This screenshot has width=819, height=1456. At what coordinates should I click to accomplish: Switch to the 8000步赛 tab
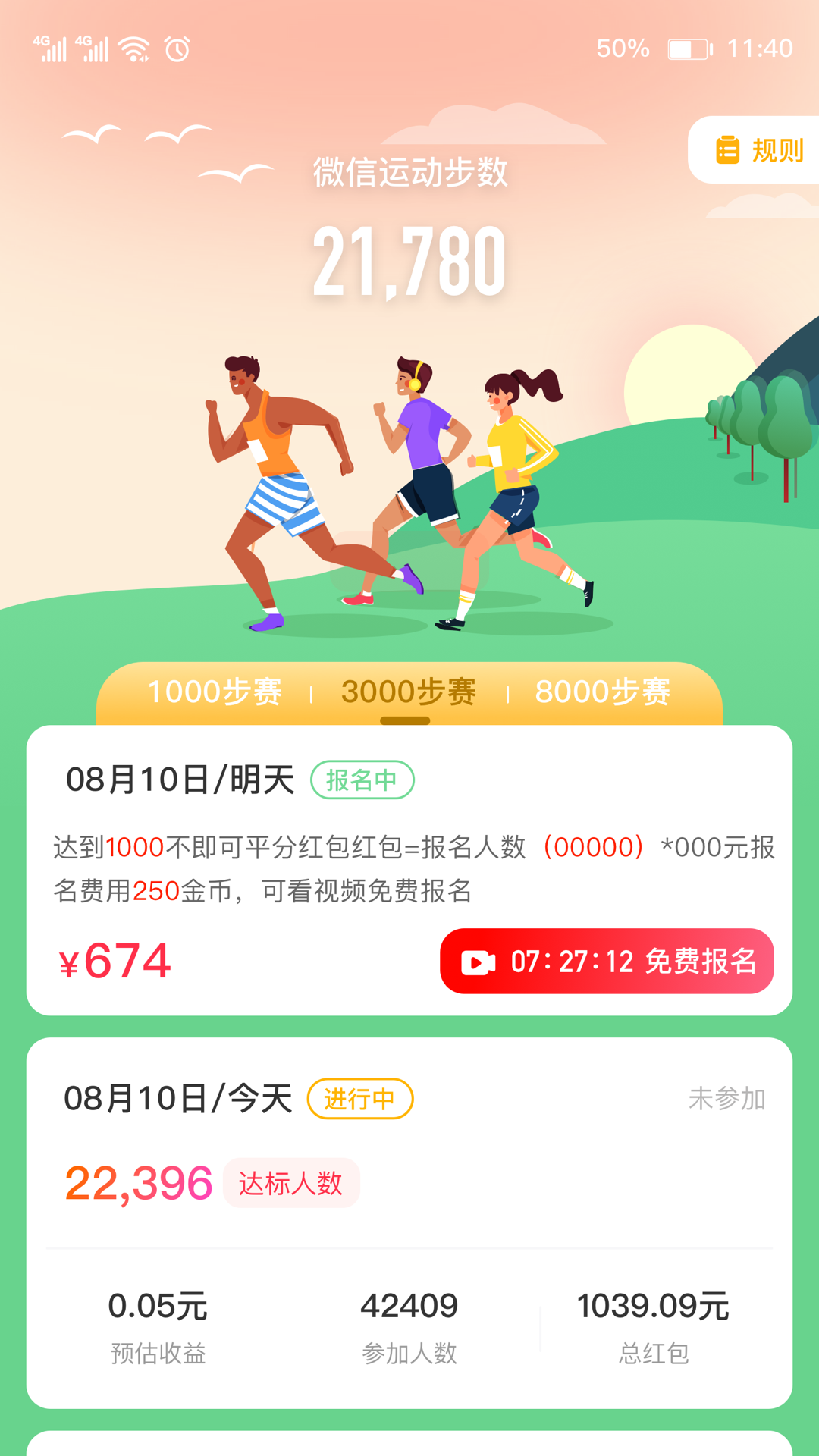[603, 692]
